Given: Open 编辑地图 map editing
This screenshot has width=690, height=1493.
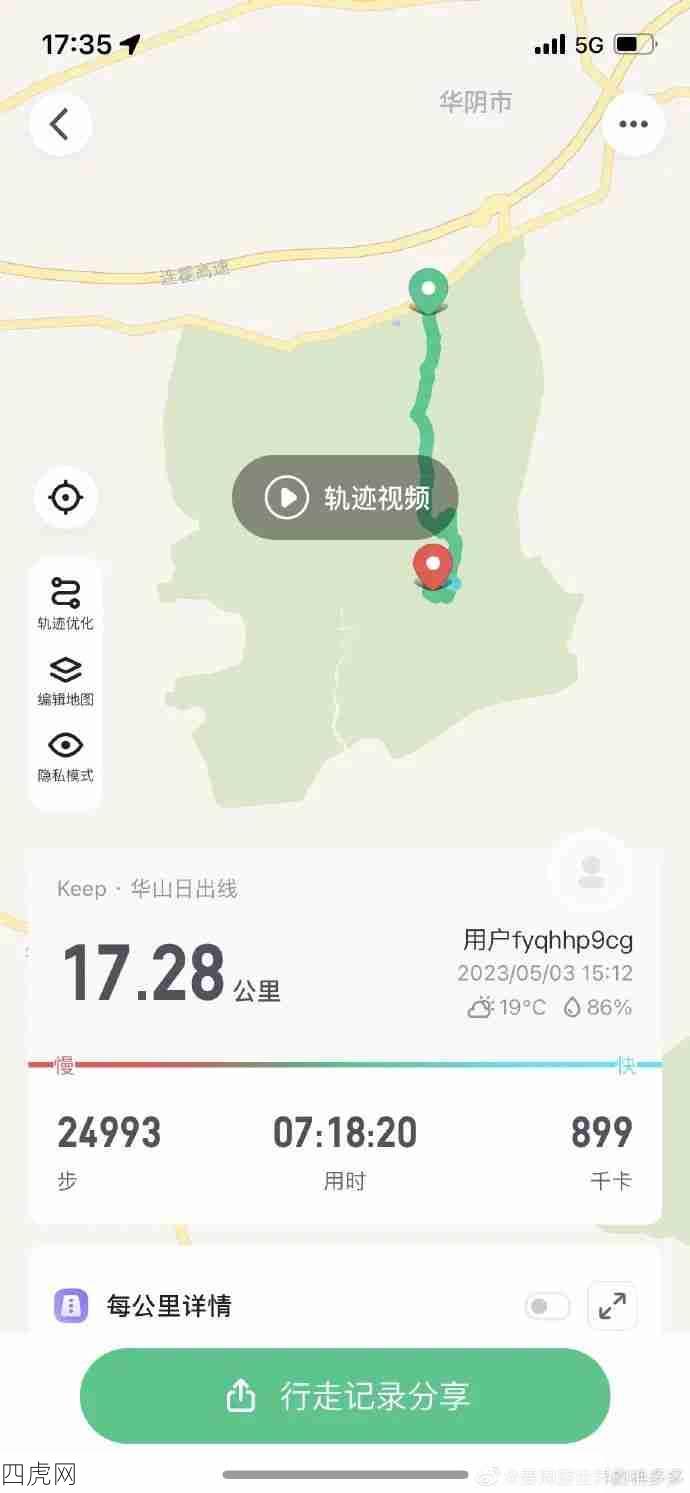Looking at the screenshot, I should pyautogui.click(x=66, y=680).
